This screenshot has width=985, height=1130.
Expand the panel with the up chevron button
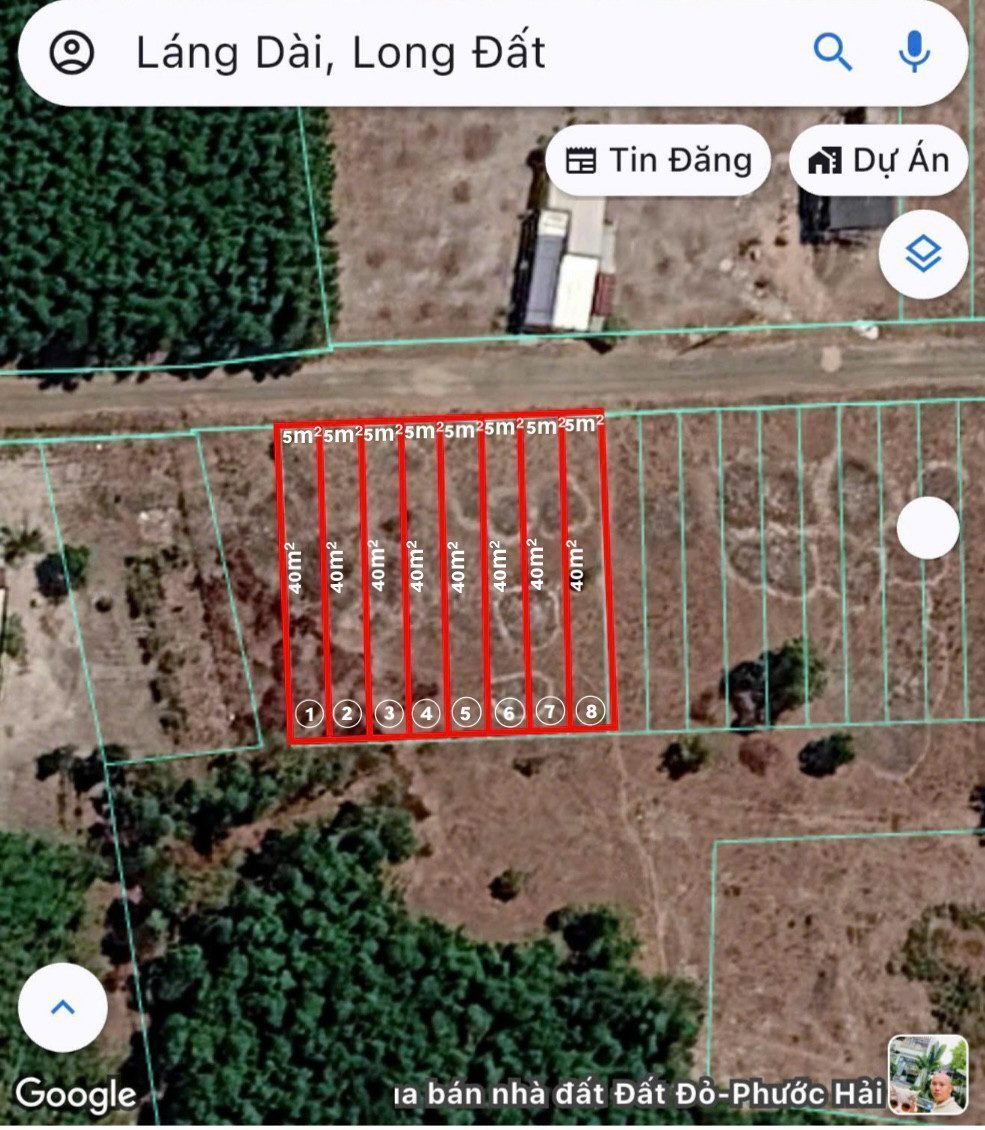63,1007
